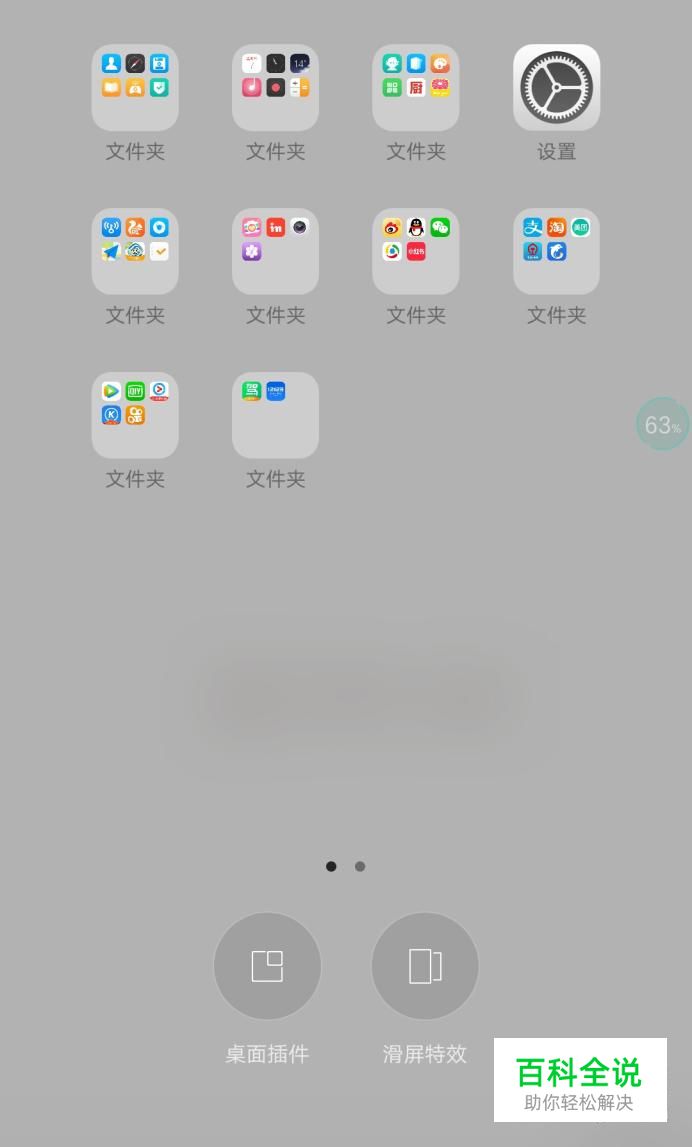
Task: Open the first-row folder next to 设置
Action: coord(416,88)
